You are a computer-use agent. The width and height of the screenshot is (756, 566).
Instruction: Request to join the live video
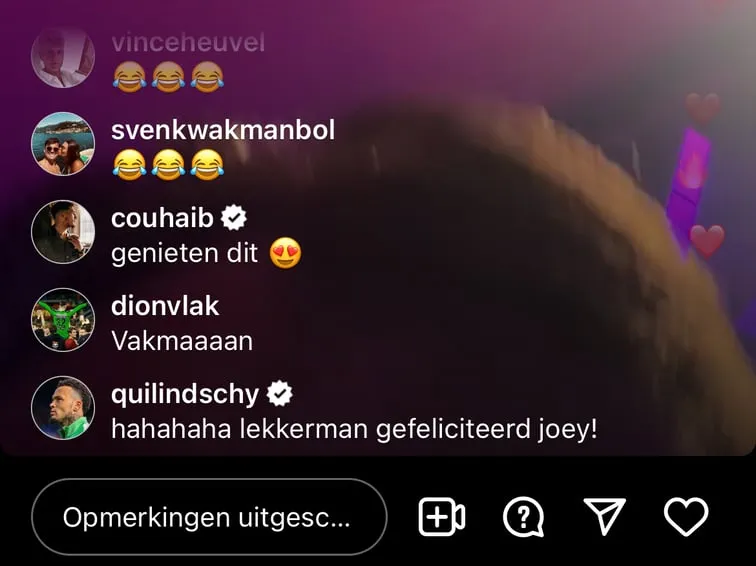tap(441, 517)
